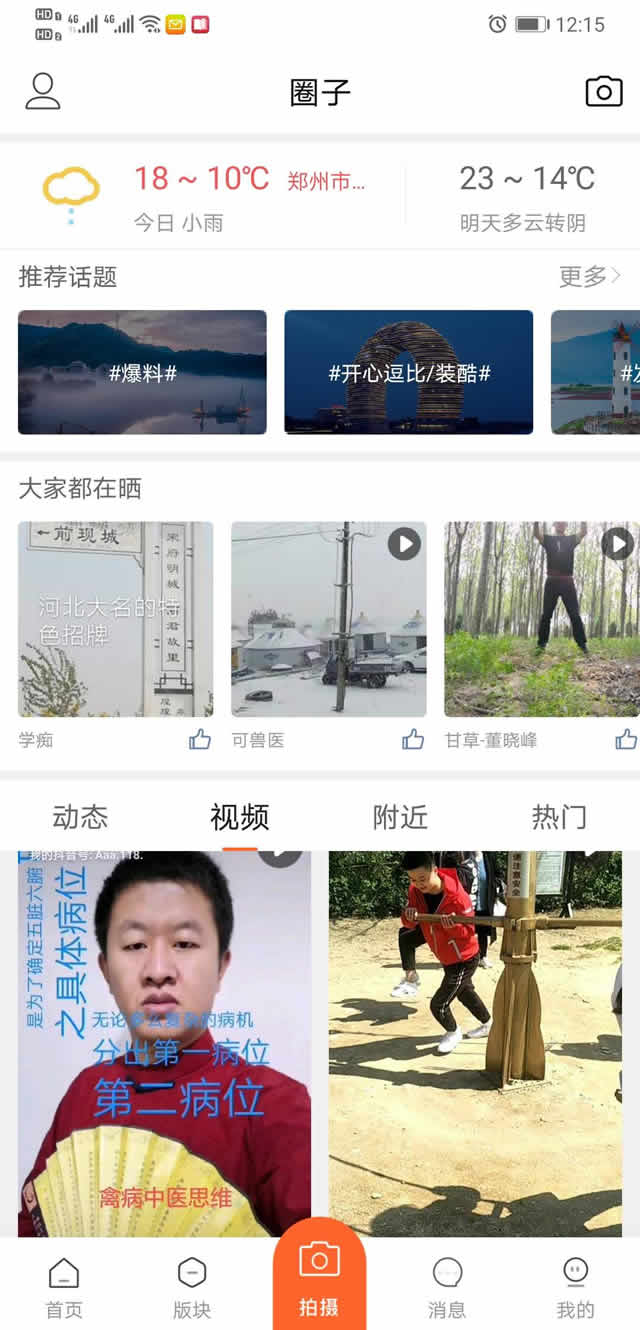Switch to the 附近 tab

click(x=400, y=817)
